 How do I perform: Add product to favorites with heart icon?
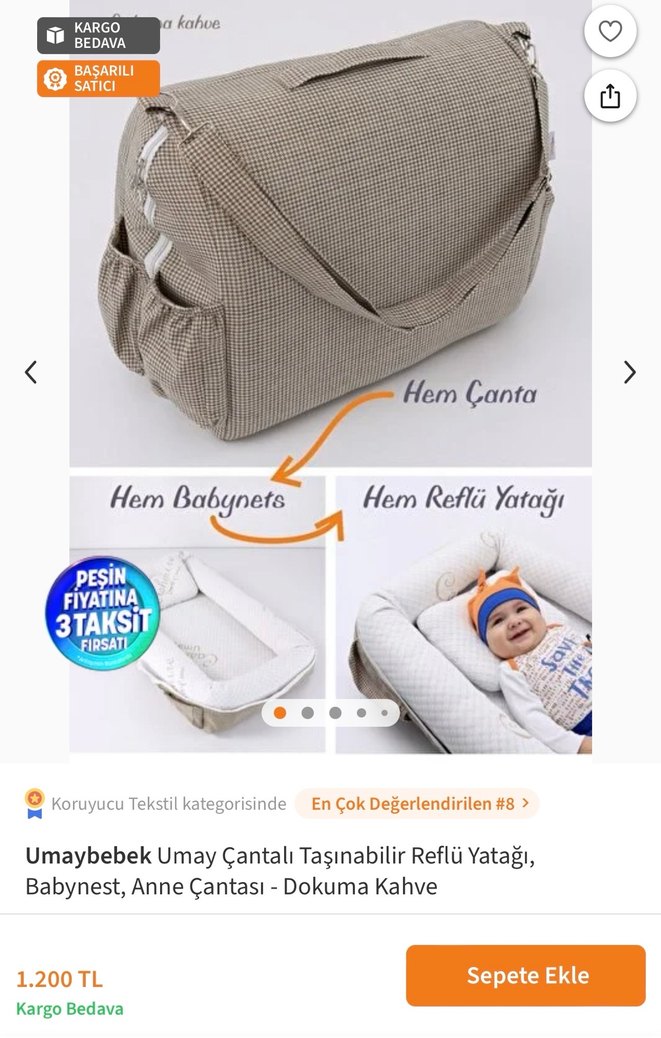610,31
